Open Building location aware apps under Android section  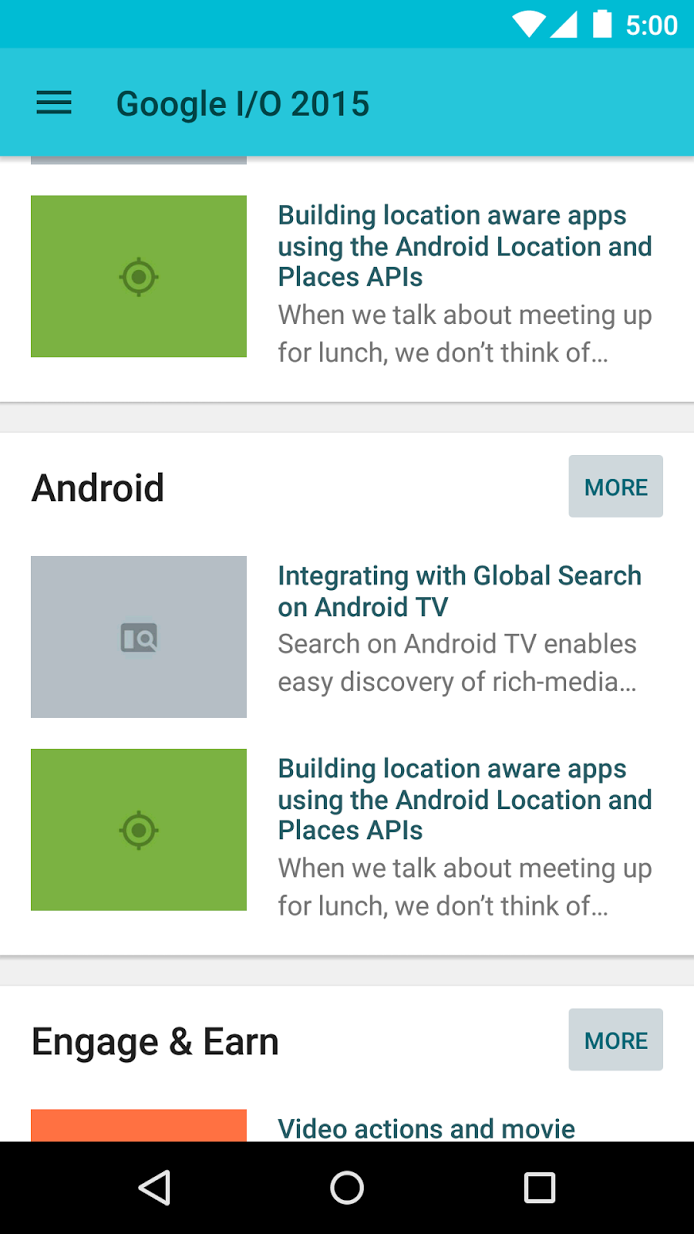464,799
